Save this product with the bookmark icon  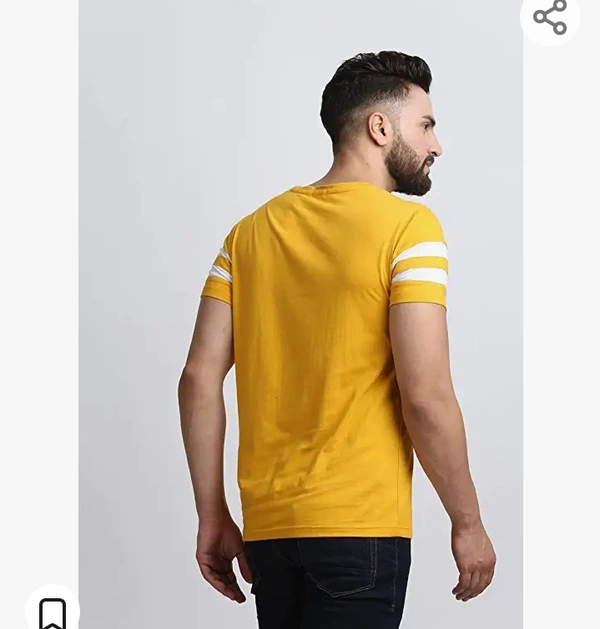[52, 611]
